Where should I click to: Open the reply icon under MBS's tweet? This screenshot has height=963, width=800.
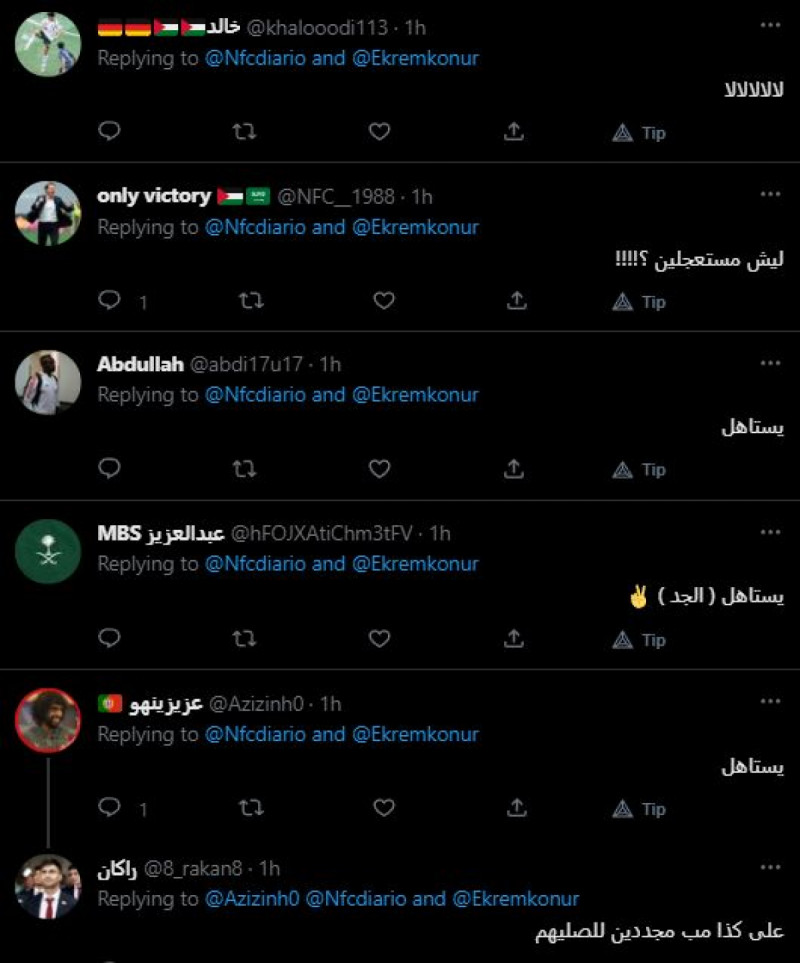point(109,638)
